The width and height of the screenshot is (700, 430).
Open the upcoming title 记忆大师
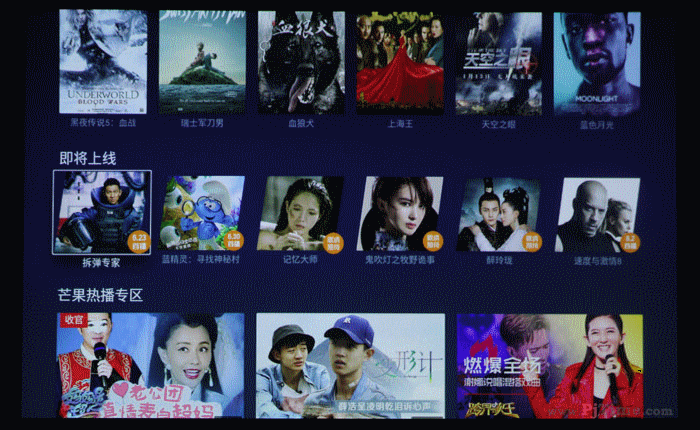coord(301,214)
